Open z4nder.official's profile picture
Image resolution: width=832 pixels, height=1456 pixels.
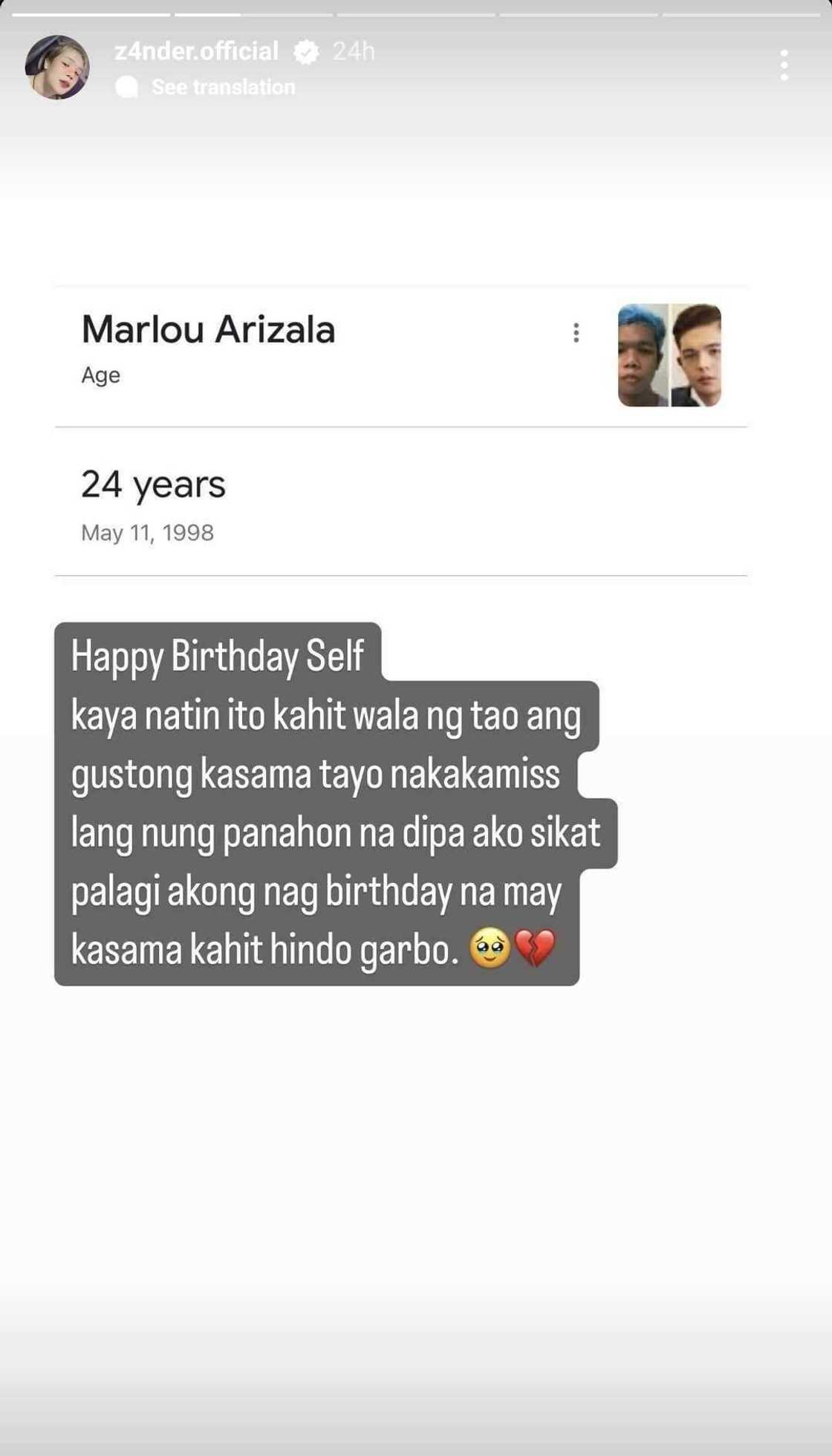pyautogui.click(x=57, y=67)
